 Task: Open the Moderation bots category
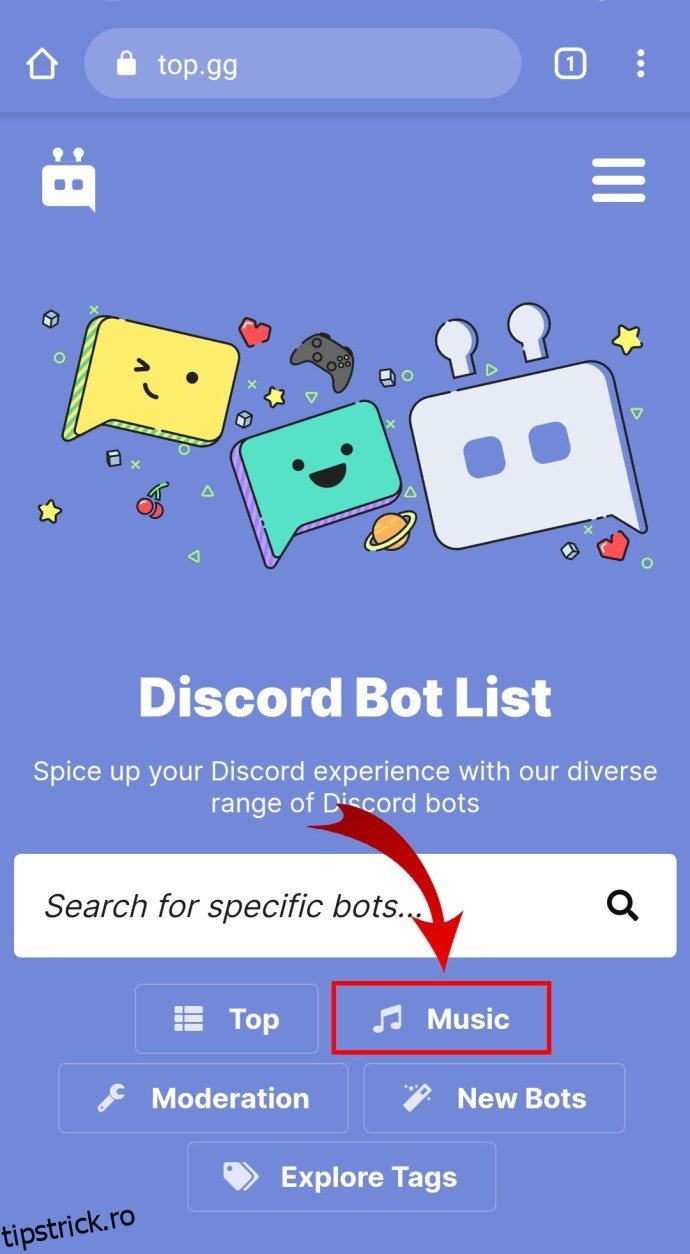pyautogui.click(x=204, y=1098)
